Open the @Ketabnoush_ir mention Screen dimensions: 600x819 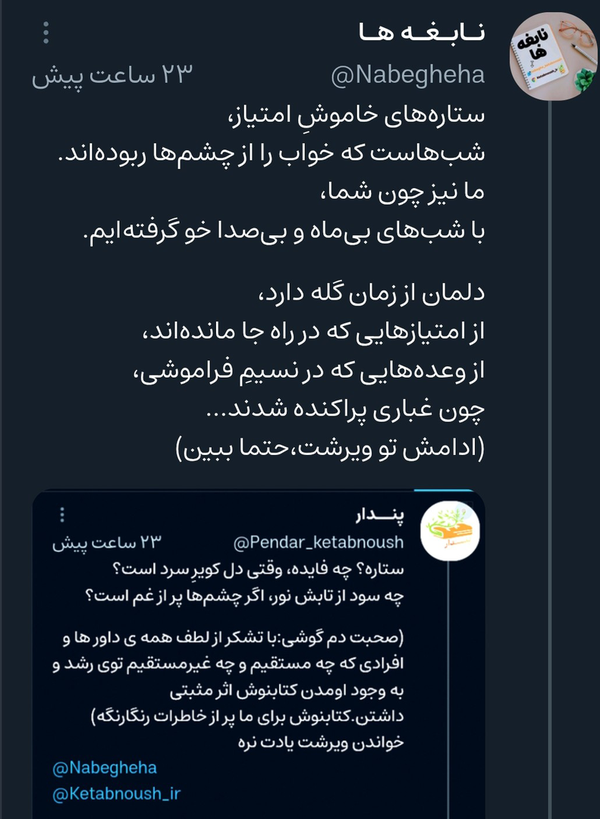[x=116, y=794]
